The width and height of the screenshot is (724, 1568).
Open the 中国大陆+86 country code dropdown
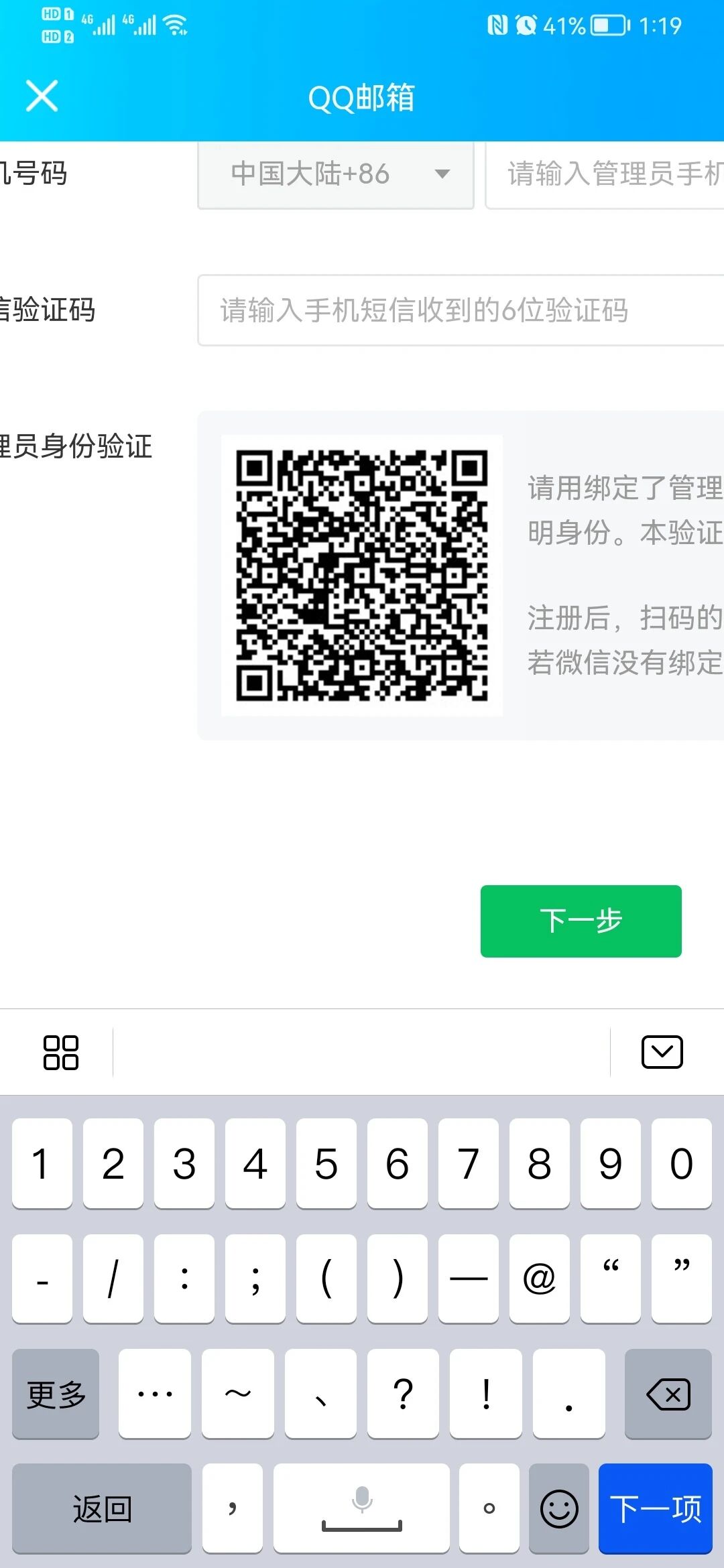(336, 174)
